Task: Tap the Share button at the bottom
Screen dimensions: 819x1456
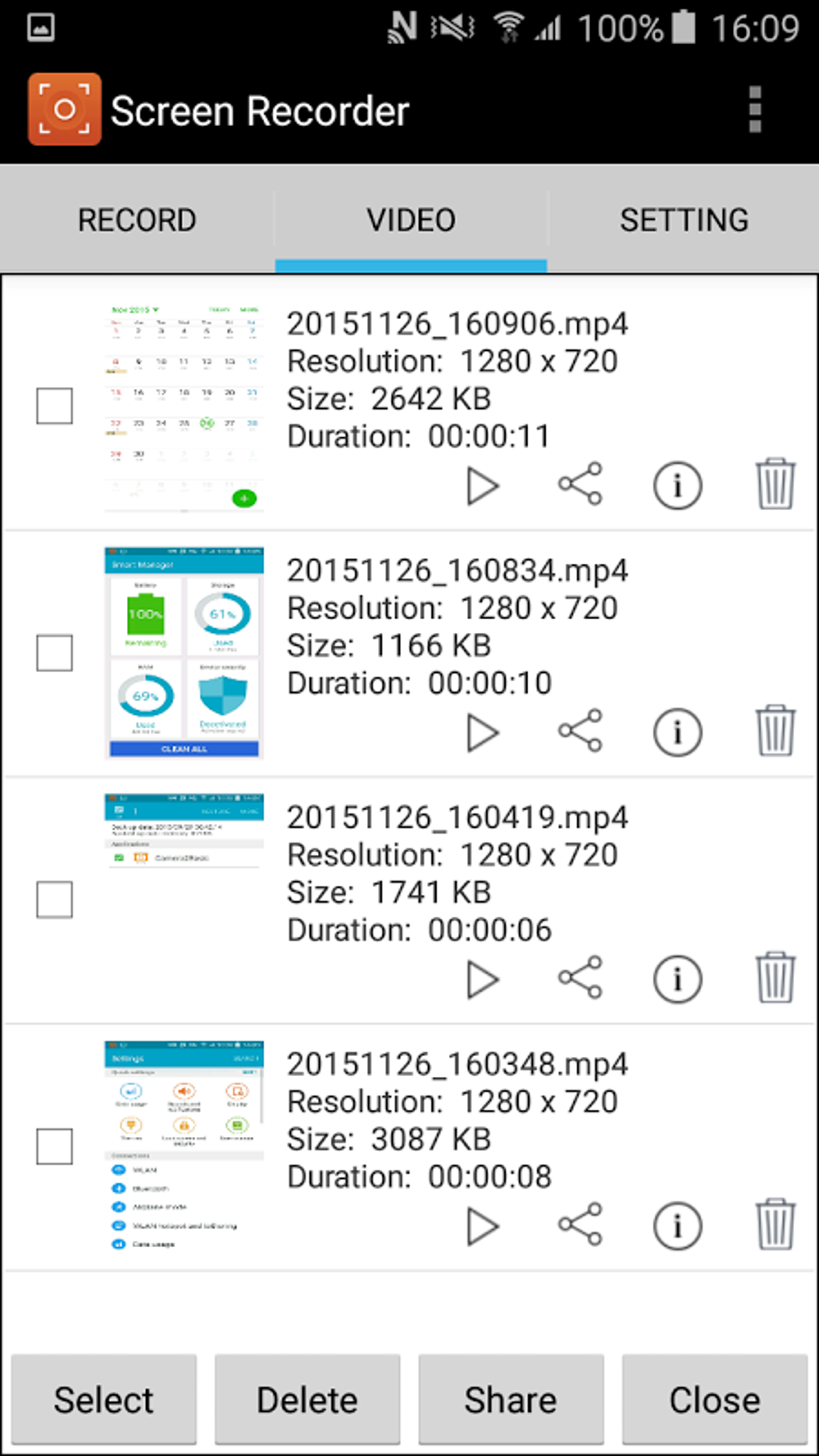Action: tap(511, 1399)
